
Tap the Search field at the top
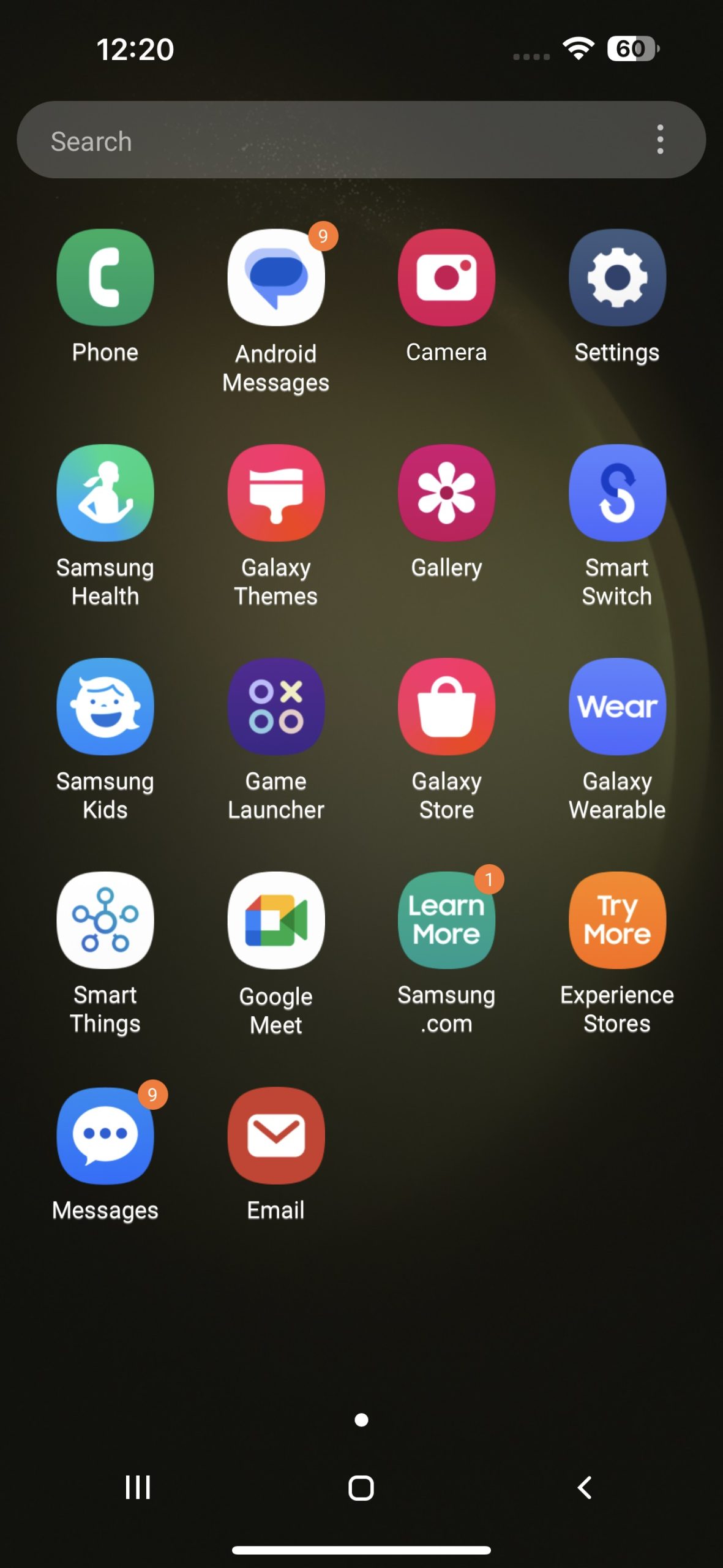tap(331, 140)
